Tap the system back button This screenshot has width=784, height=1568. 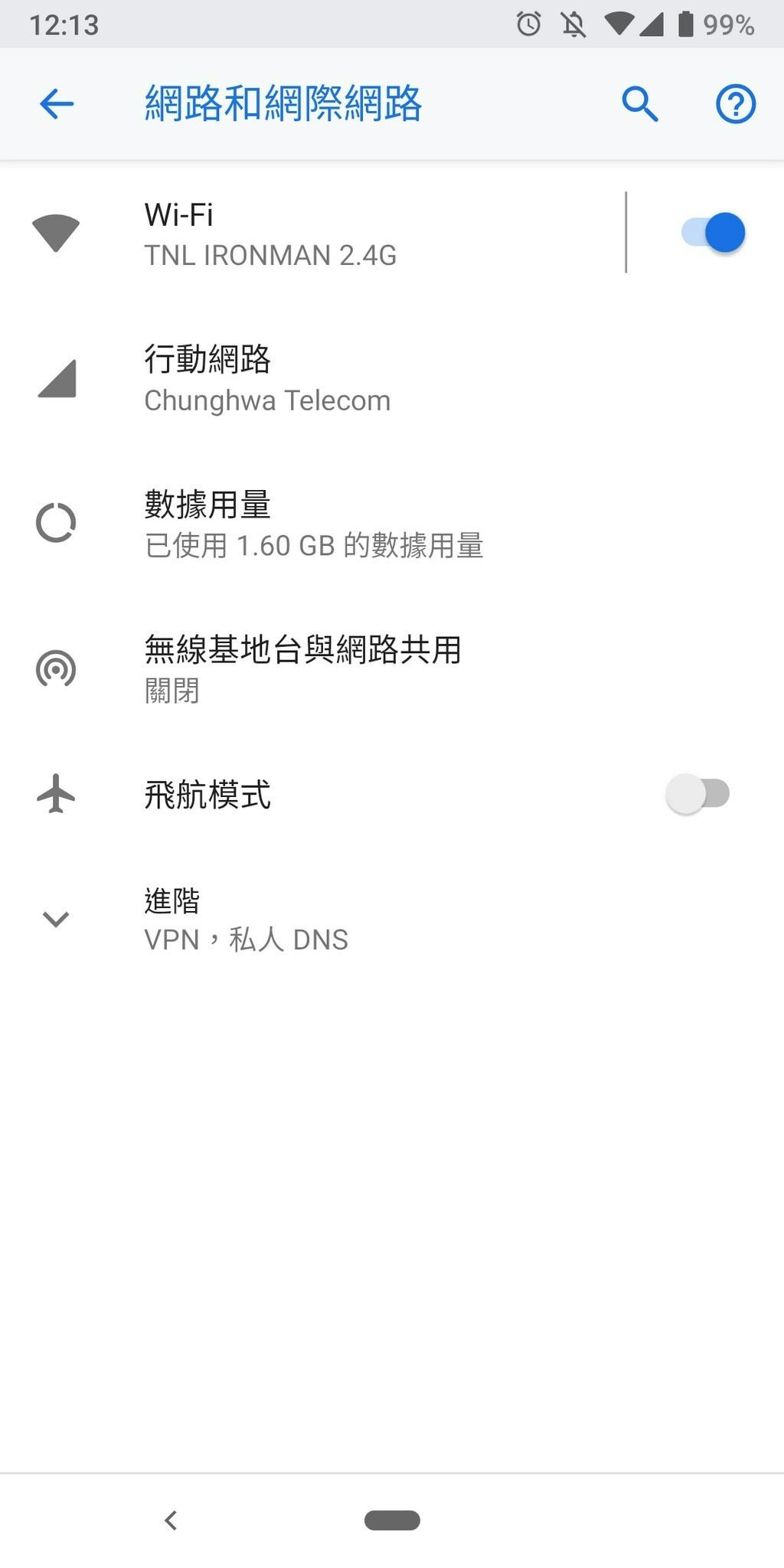coord(171,1521)
